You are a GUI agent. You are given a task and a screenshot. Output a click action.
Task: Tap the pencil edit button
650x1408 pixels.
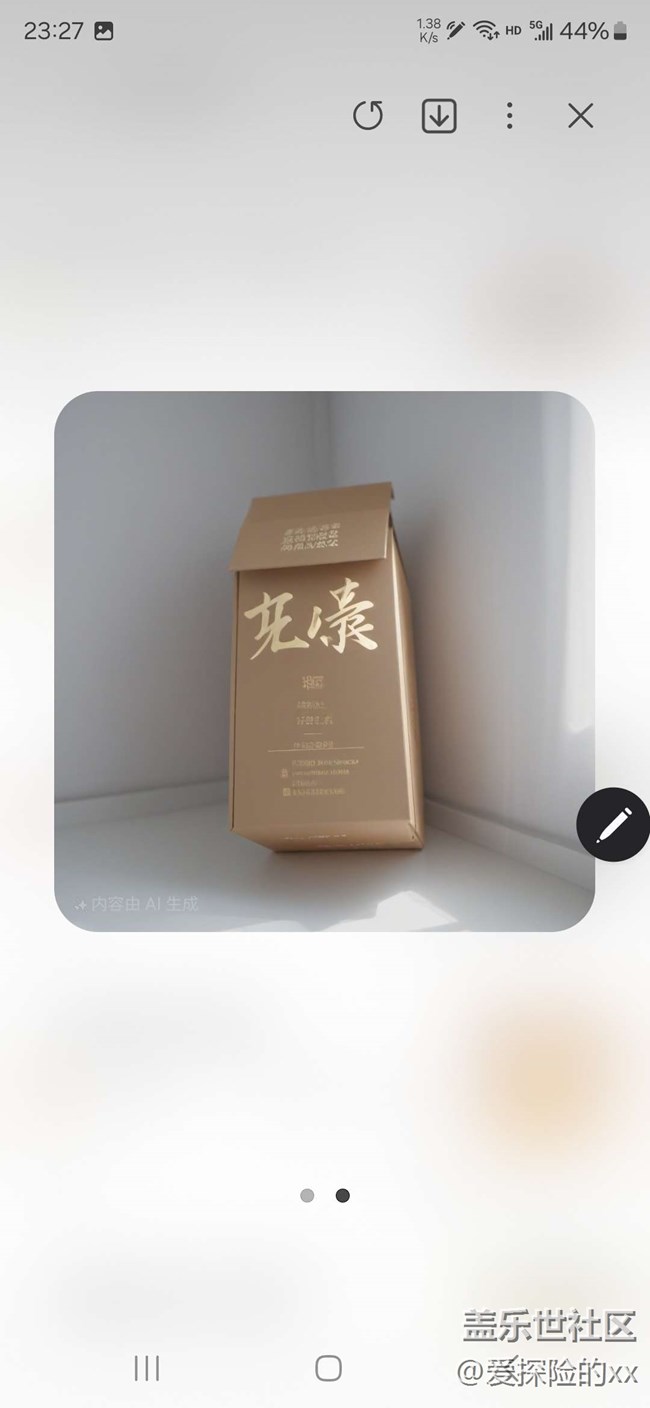tap(613, 824)
